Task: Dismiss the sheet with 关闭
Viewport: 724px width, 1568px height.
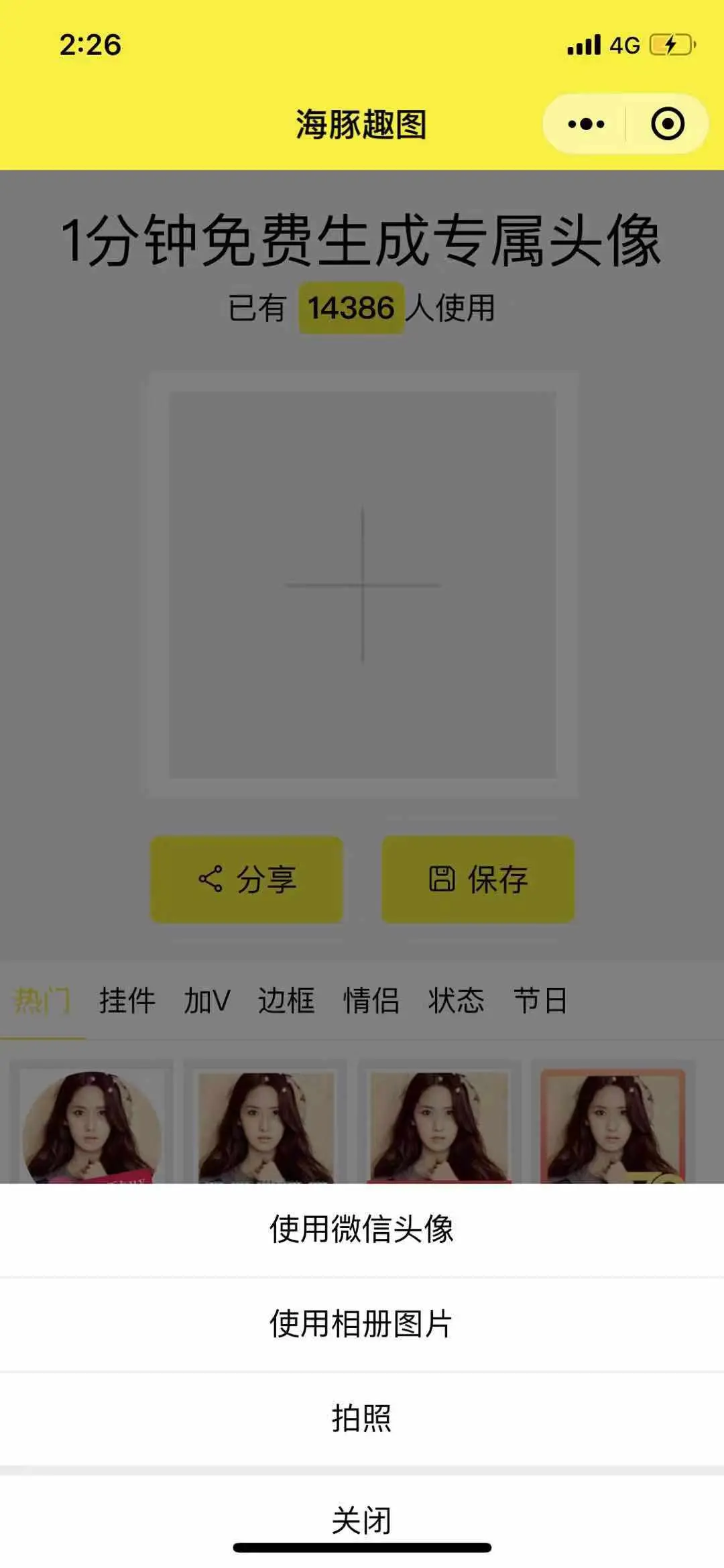Action: (361, 1519)
